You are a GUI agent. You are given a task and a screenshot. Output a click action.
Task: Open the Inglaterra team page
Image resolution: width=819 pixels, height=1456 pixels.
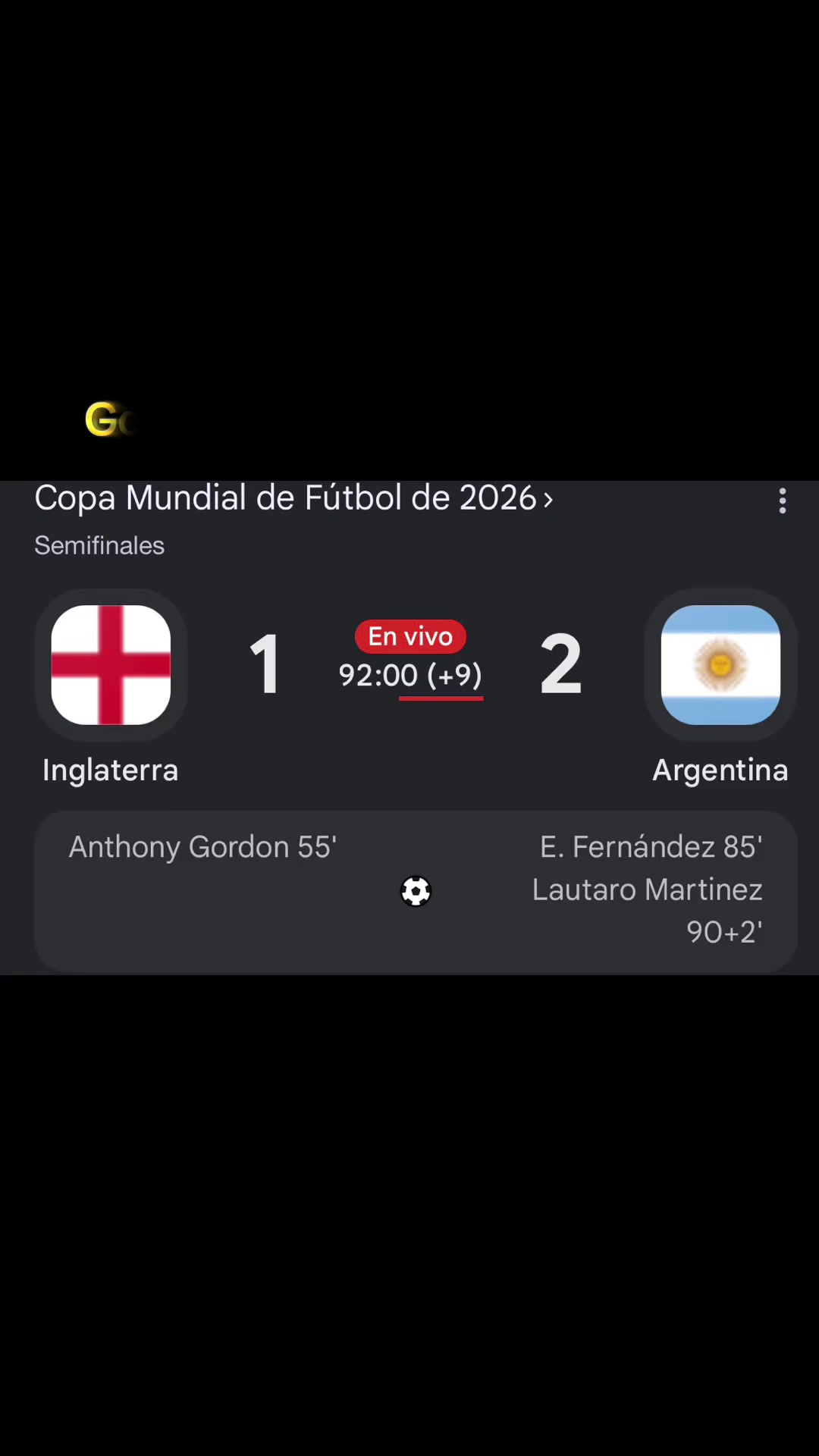(111, 687)
